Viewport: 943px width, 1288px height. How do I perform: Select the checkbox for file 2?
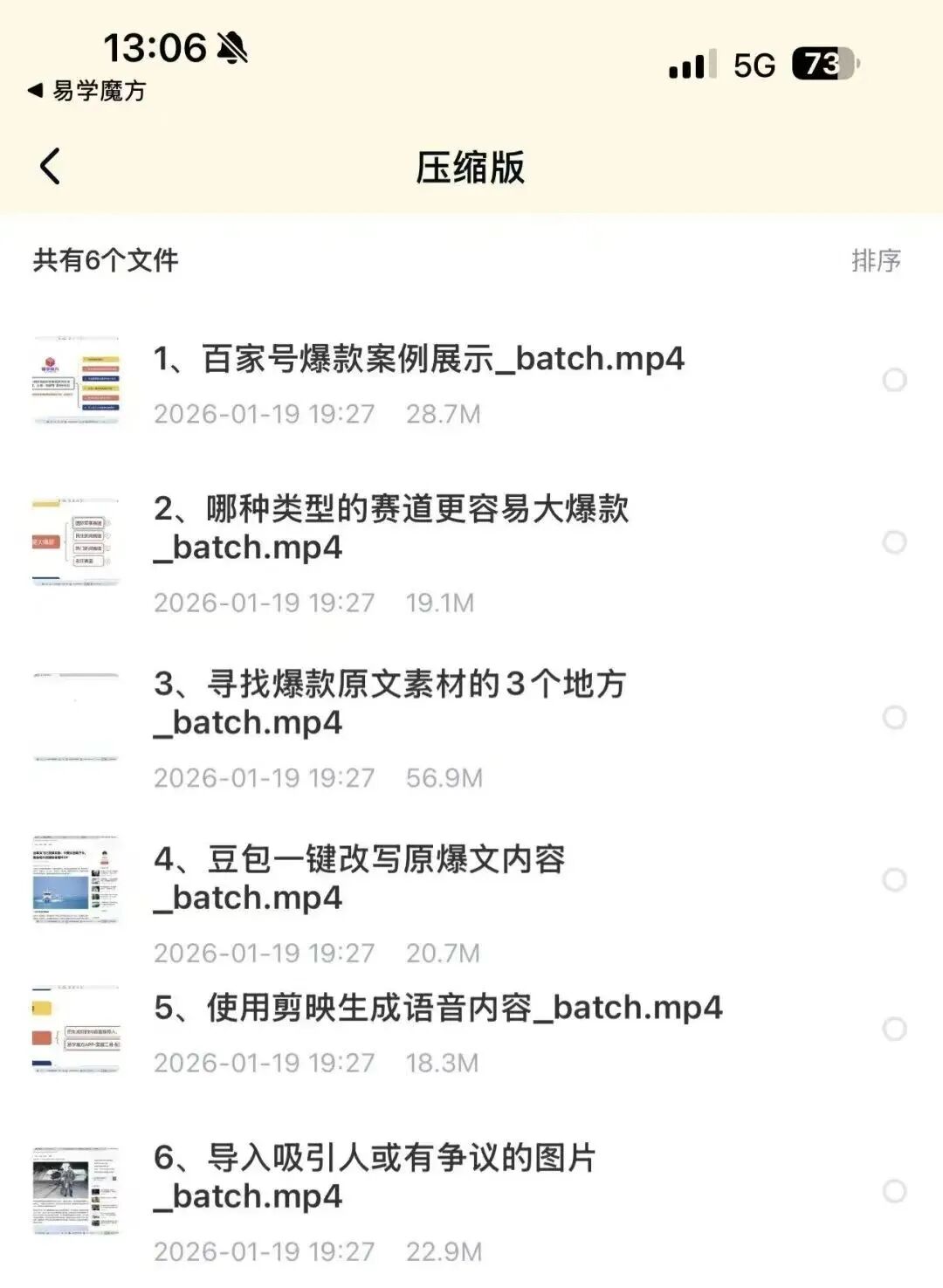[x=892, y=541]
